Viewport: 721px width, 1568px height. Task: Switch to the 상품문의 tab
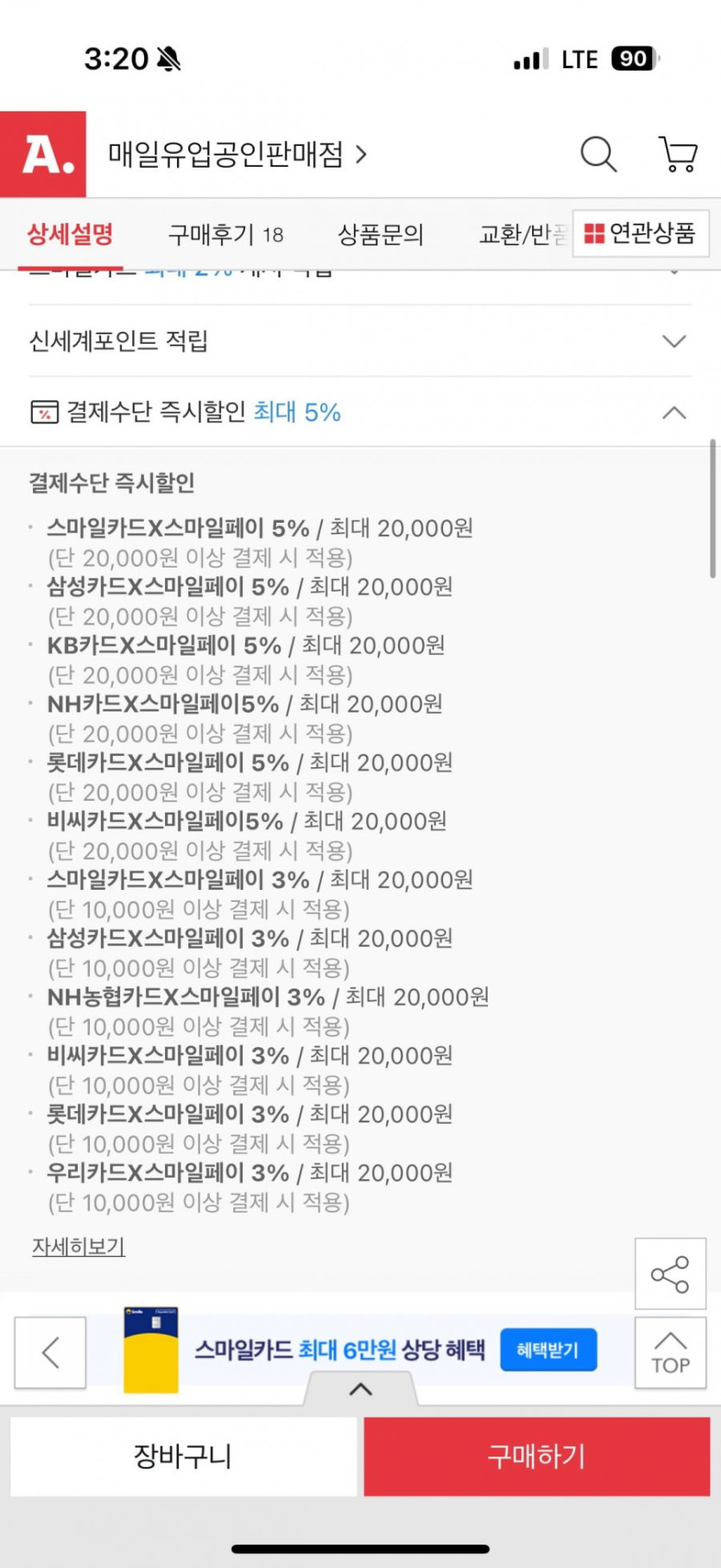click(380, 234)
